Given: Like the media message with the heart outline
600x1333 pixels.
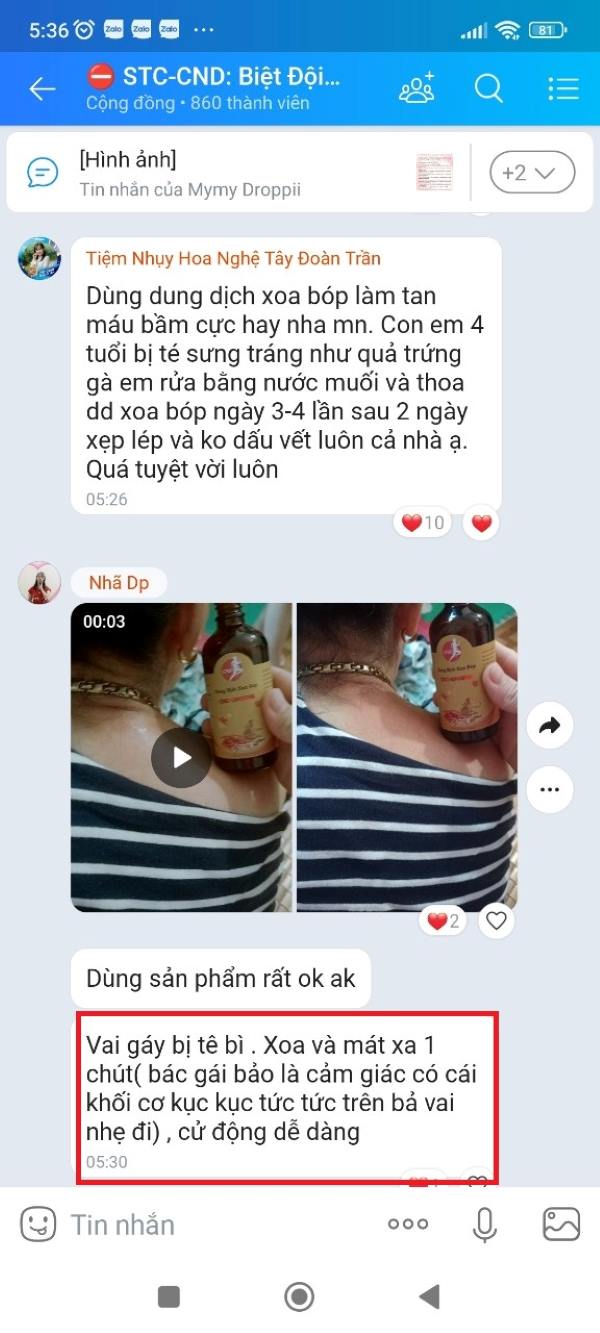Looking at the screenshot, I should tap(497, 921).
